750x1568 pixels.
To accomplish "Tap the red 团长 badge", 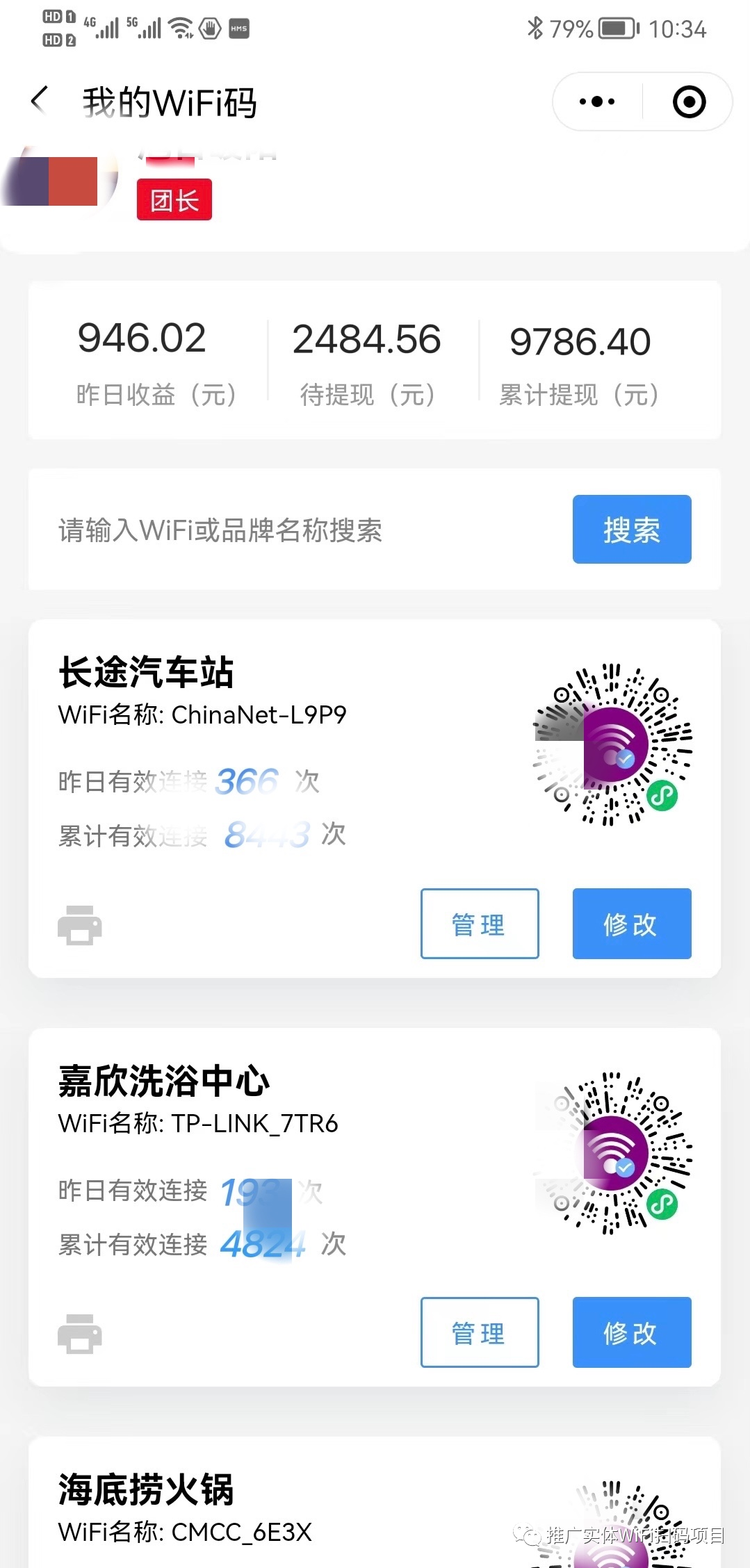I will coord(173,199).
